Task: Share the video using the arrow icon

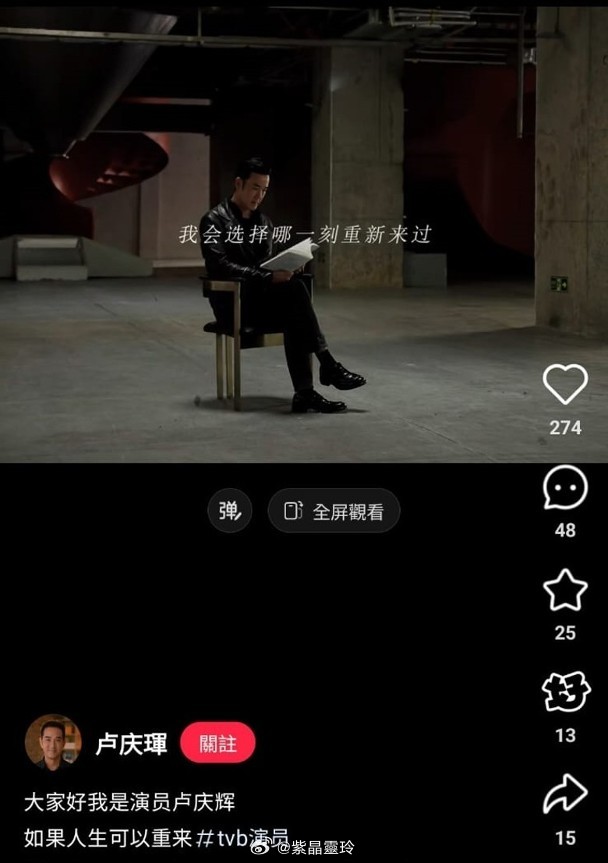Action: (x=565, y=795)
